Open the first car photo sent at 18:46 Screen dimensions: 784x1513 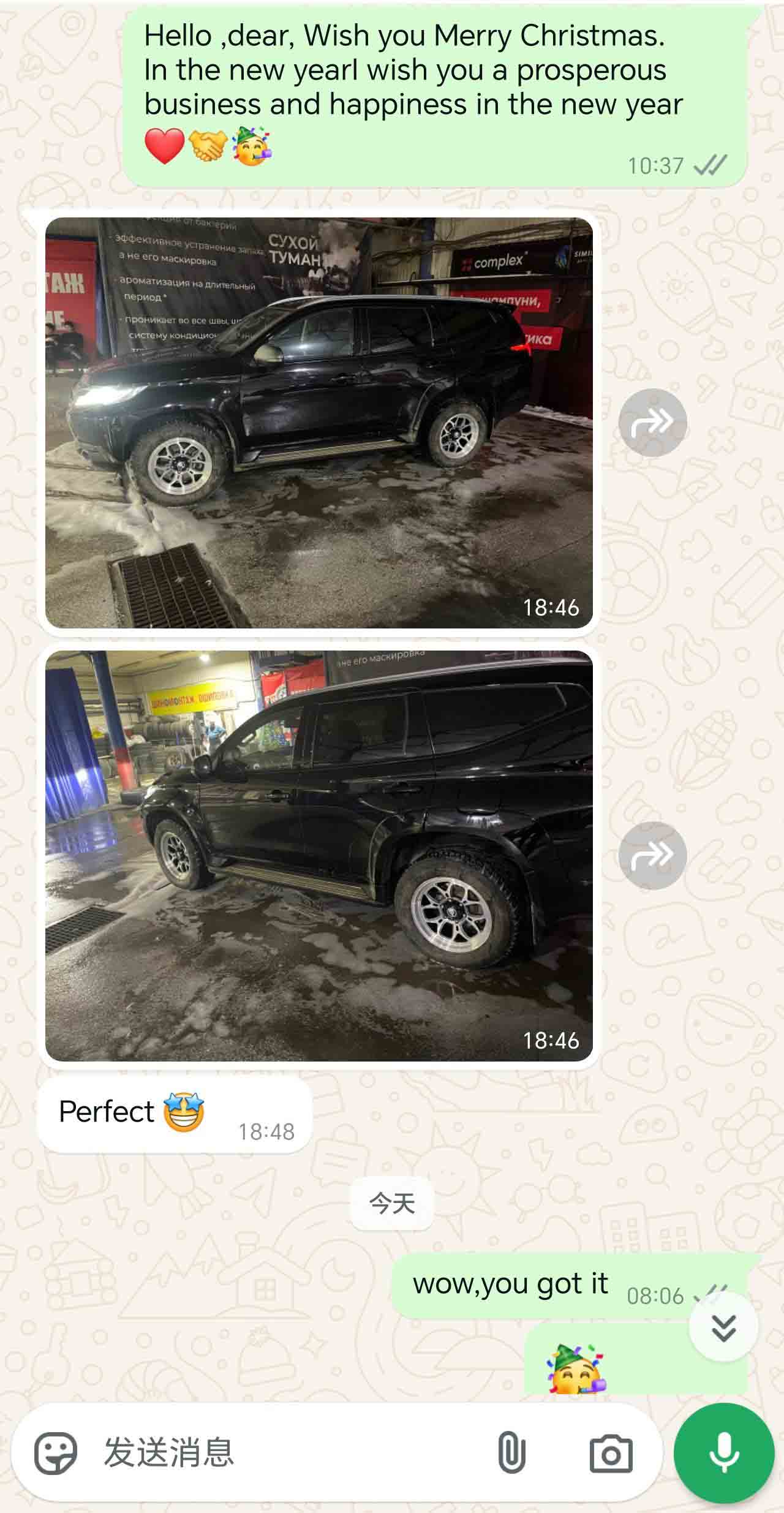point(318,423)
